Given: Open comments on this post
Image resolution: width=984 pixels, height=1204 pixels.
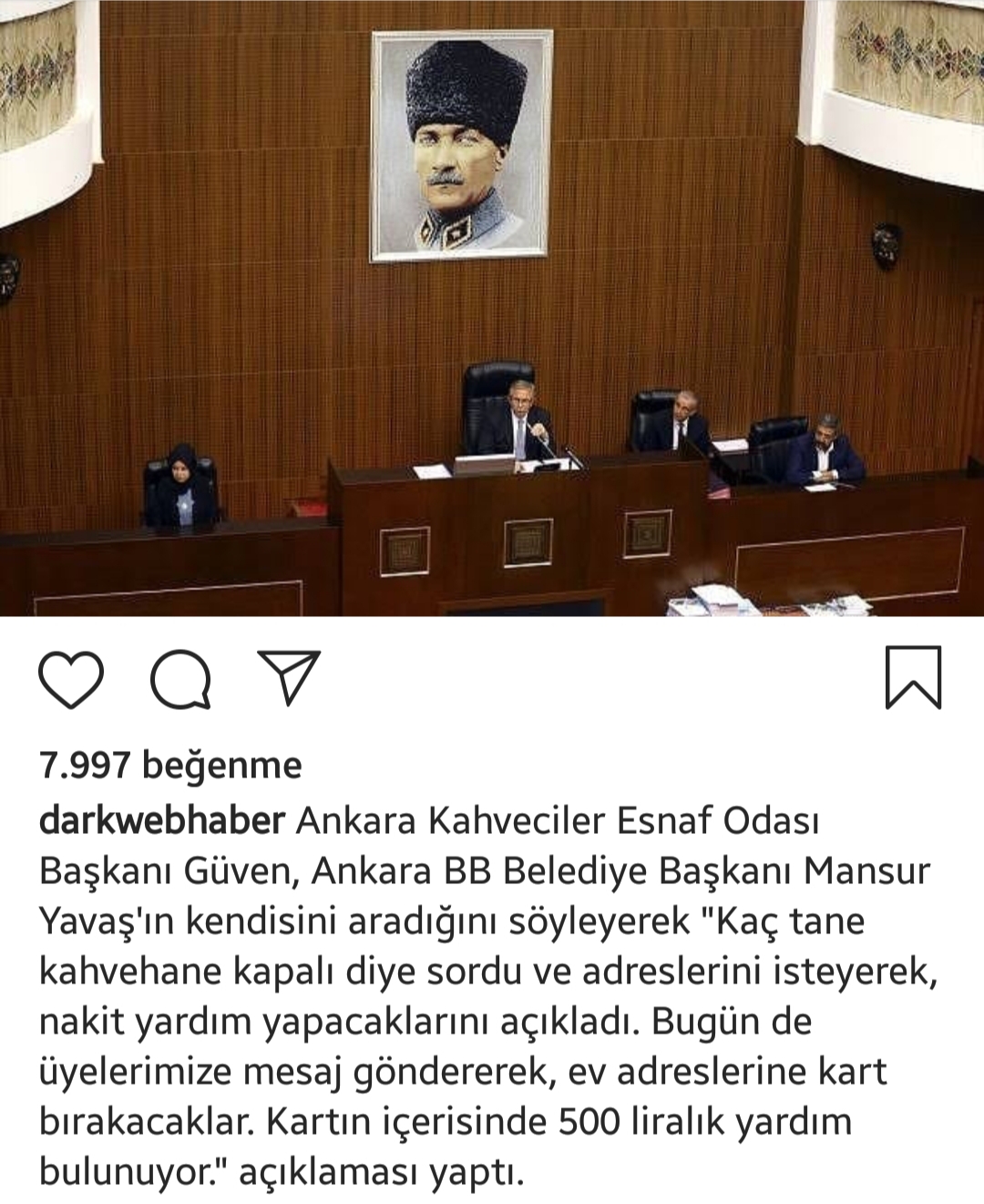Looking at the screenshot, I should coord(180,679).
